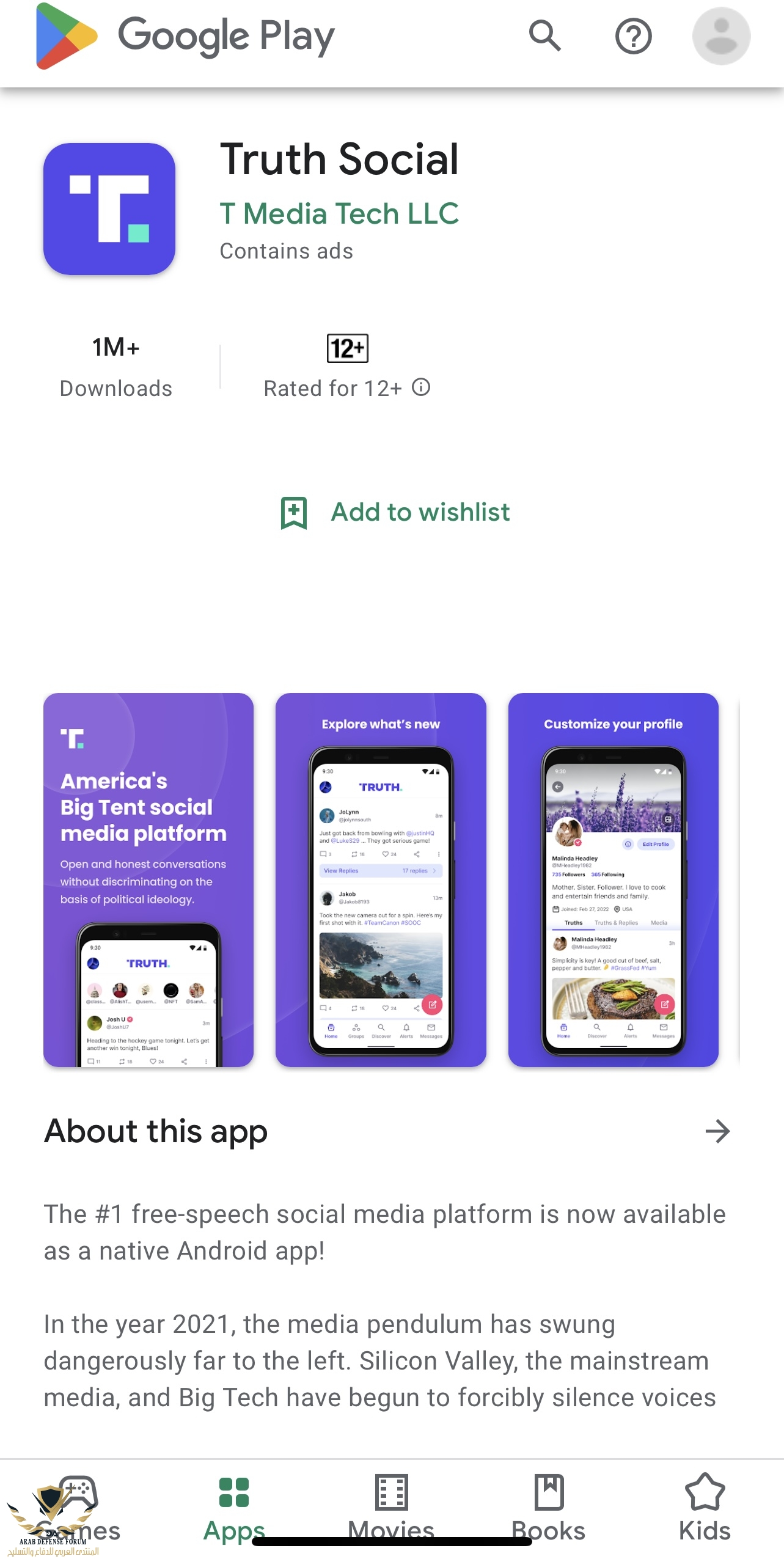Open the 'Customize your profile' screenshot
The image size is (784, 1559).
[x=613, y=879]
